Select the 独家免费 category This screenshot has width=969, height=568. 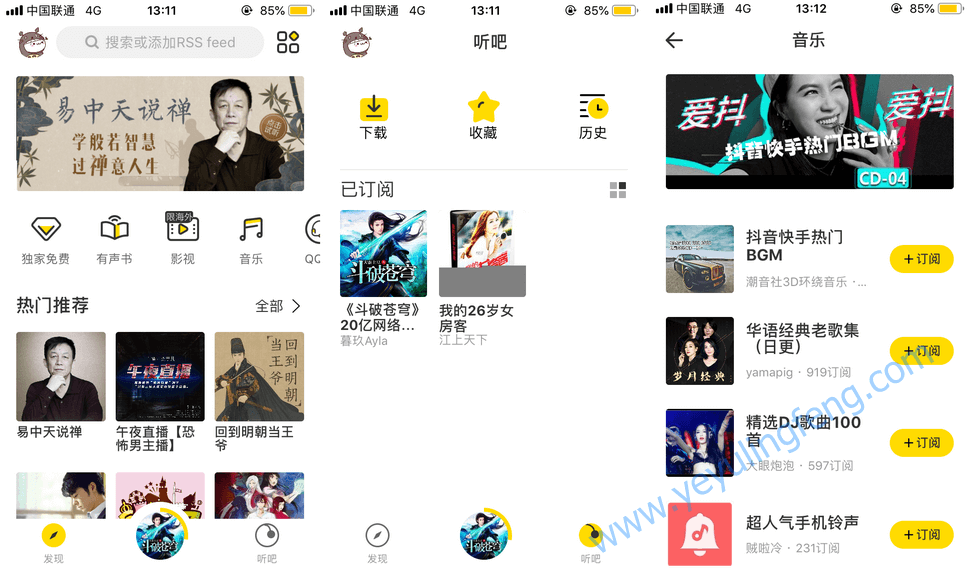click(x=46, y=239)
